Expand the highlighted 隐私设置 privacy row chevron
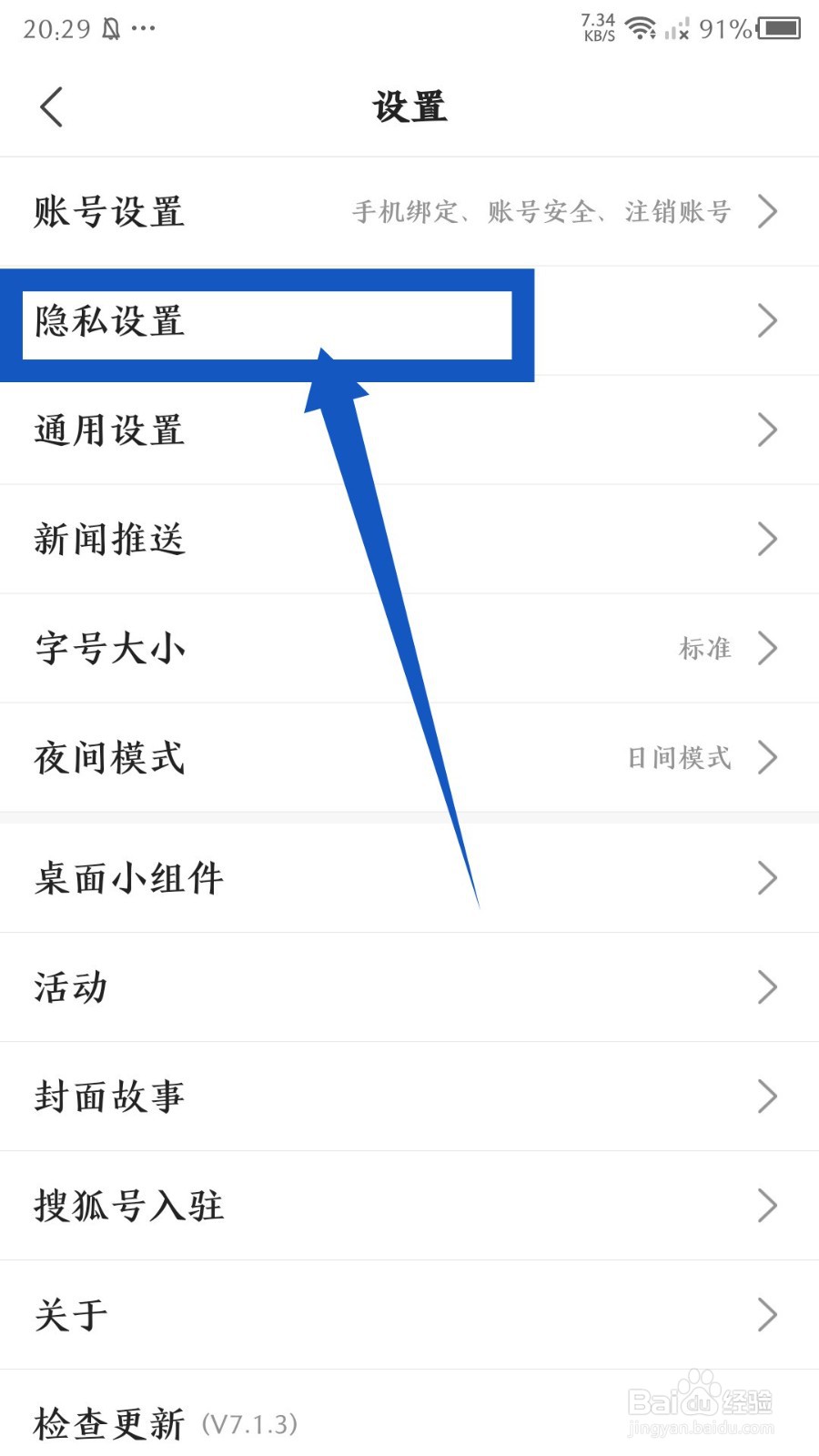Screen dimensions: 819x1456 767,321
